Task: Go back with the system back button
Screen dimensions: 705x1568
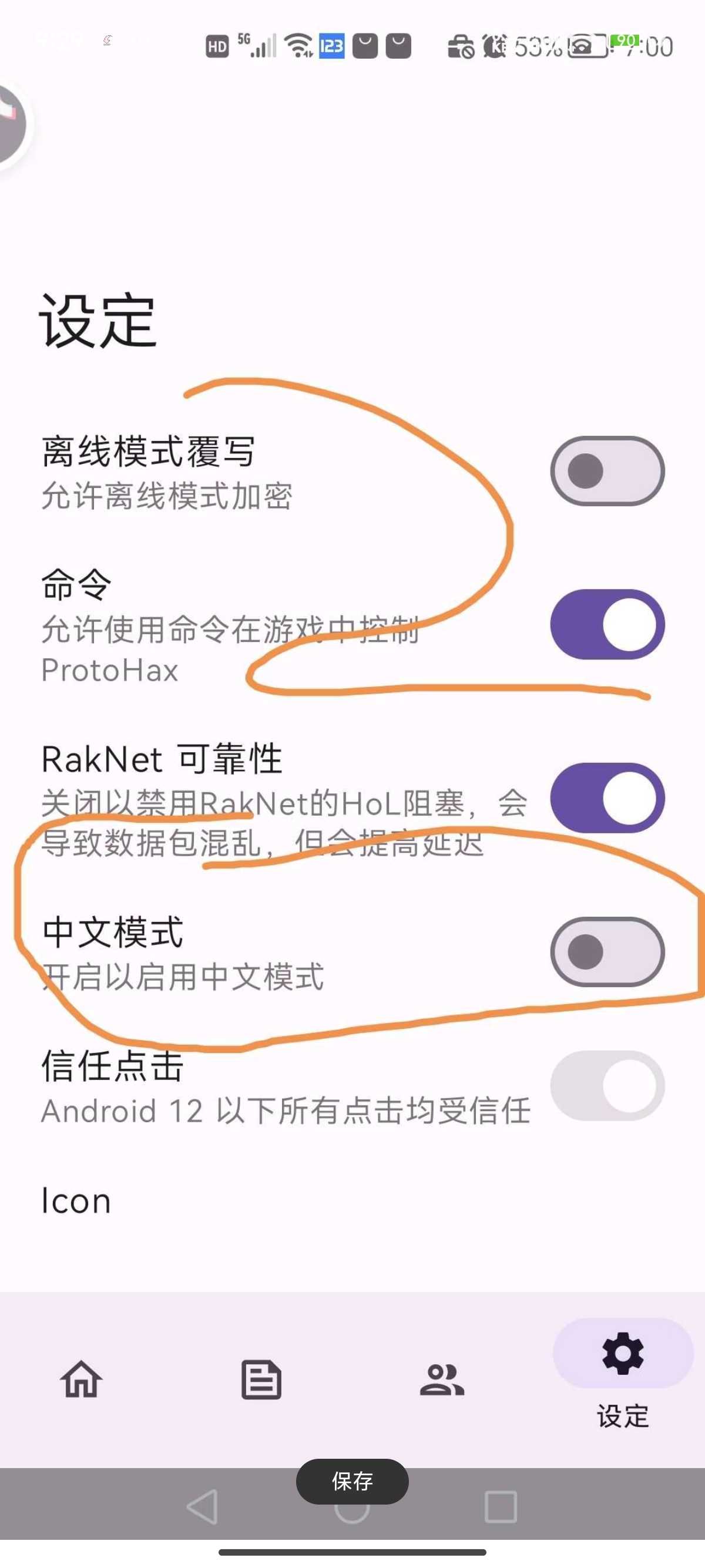Action: click(202, 1508)
